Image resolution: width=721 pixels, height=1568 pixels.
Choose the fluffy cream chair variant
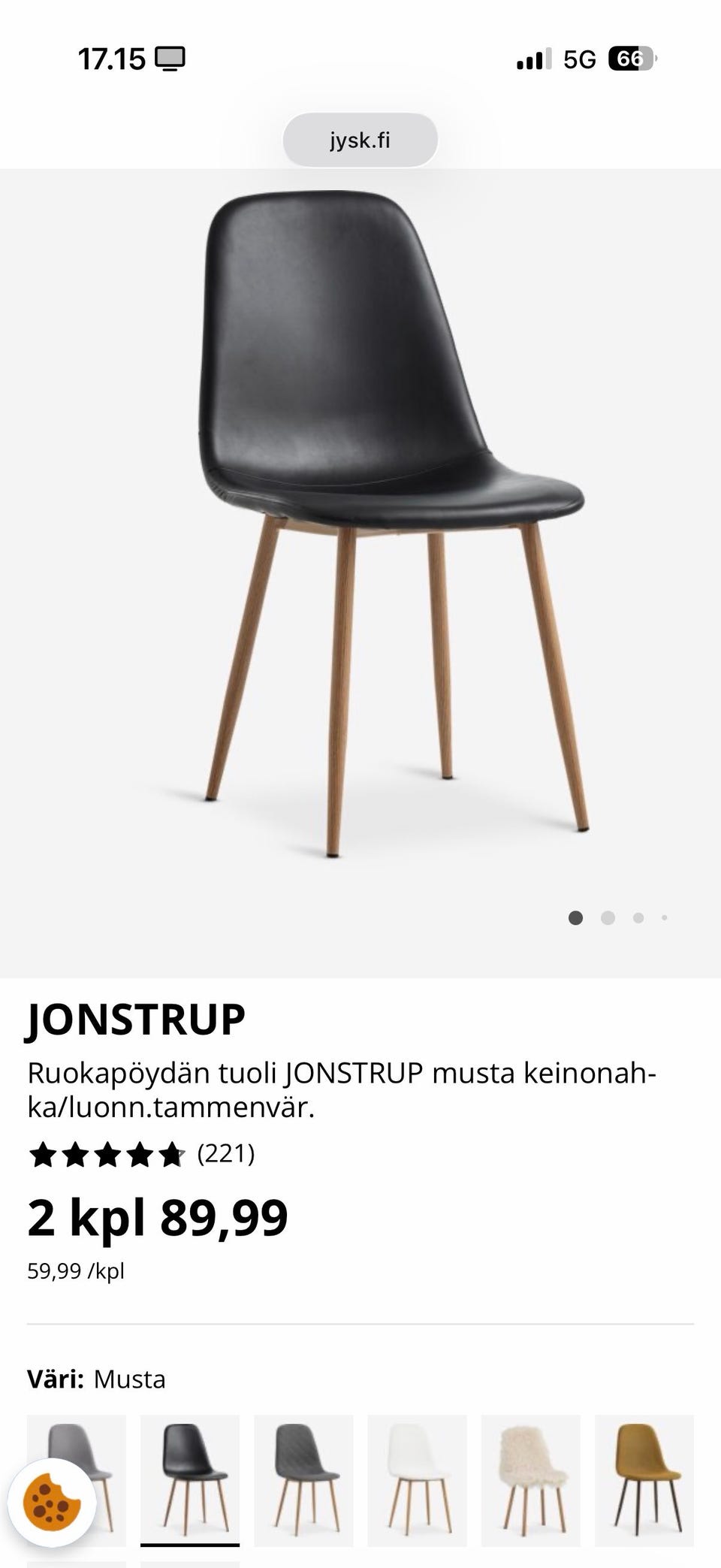click(530, 1469)
